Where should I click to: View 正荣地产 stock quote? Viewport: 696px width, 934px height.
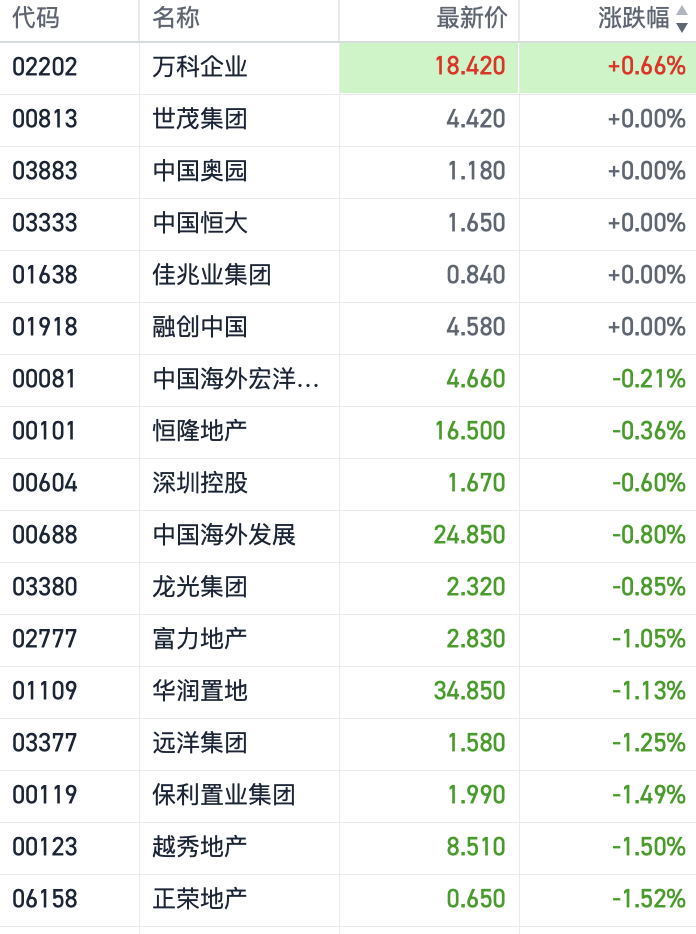[x=200, y=899]
